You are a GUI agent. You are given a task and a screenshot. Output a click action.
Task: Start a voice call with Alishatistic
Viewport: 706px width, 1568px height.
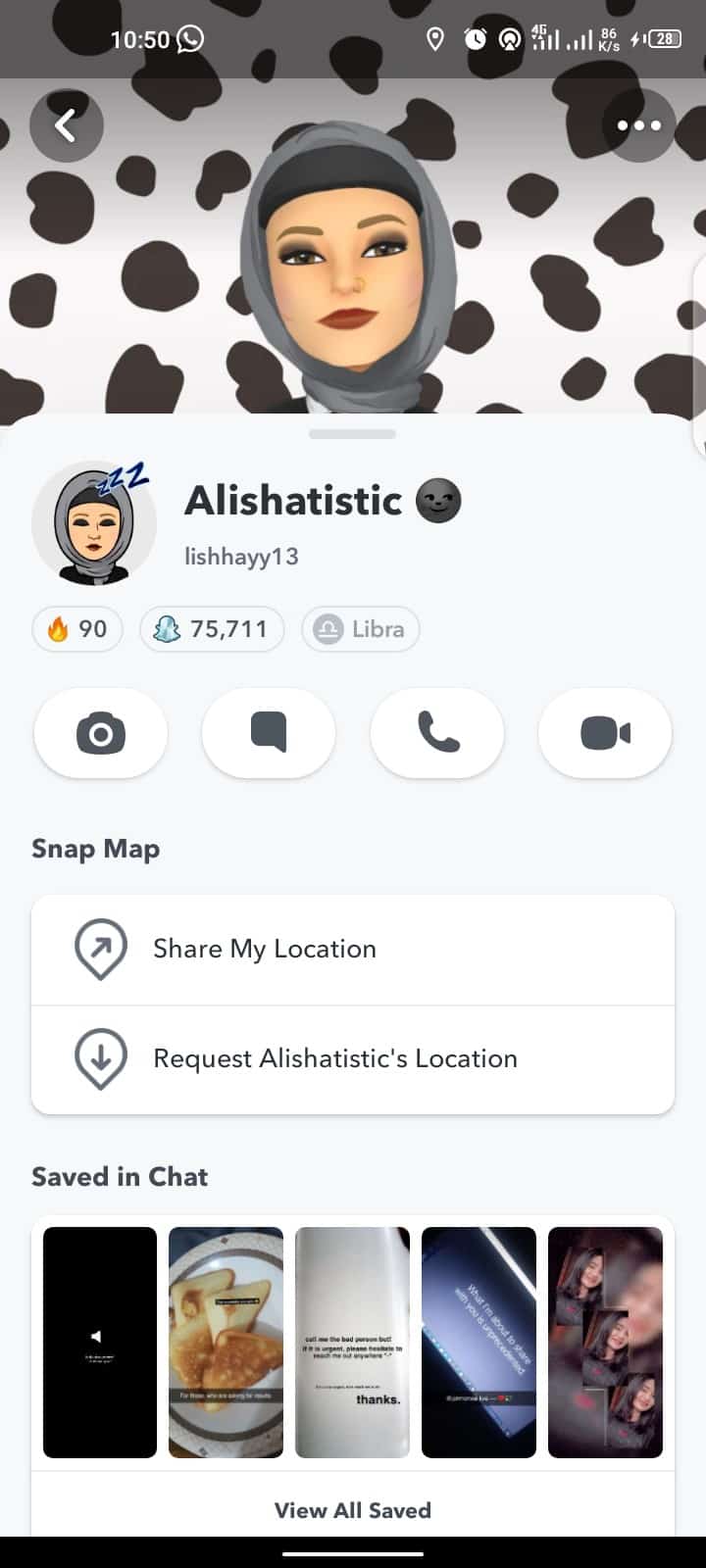pyautogui.click(x=437, y=733)
